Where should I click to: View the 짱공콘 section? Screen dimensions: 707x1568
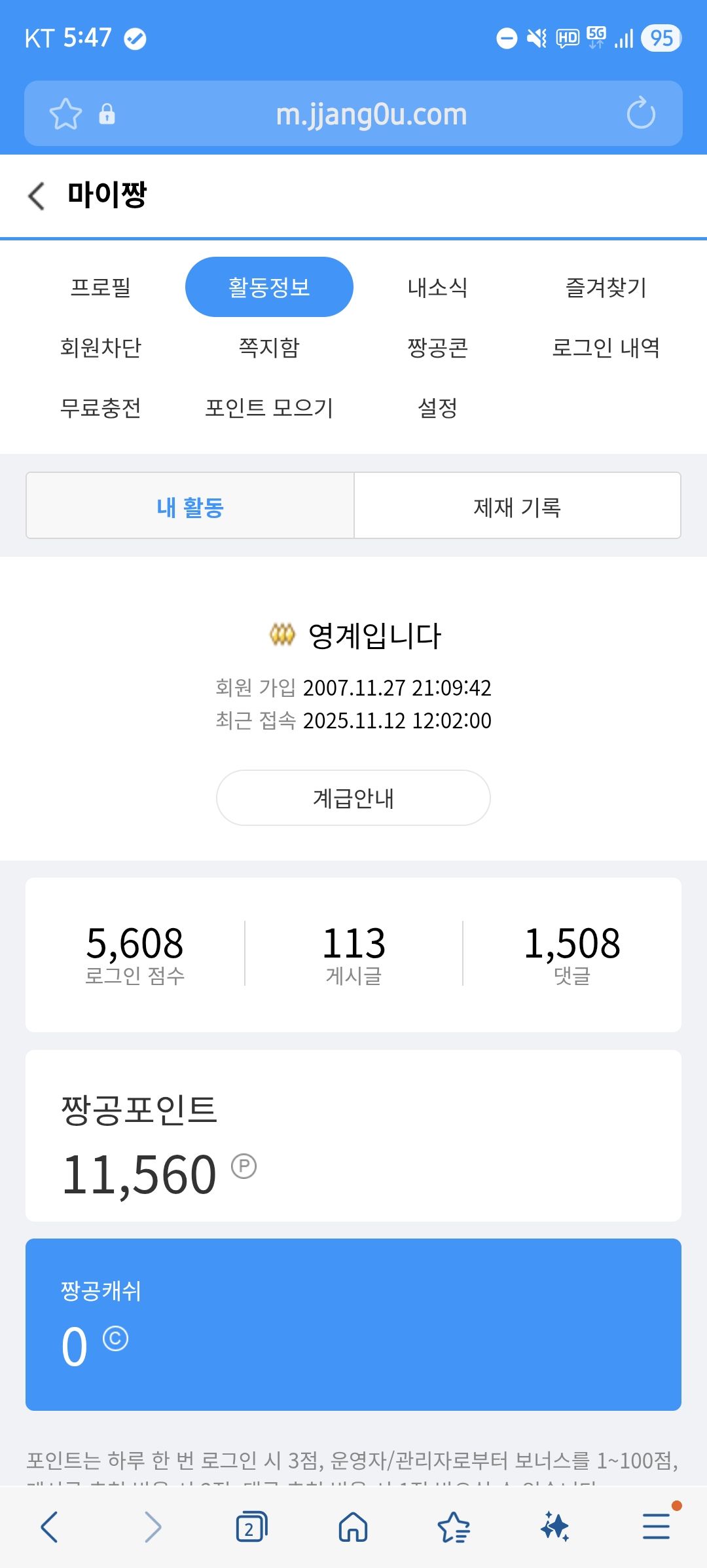437,348
